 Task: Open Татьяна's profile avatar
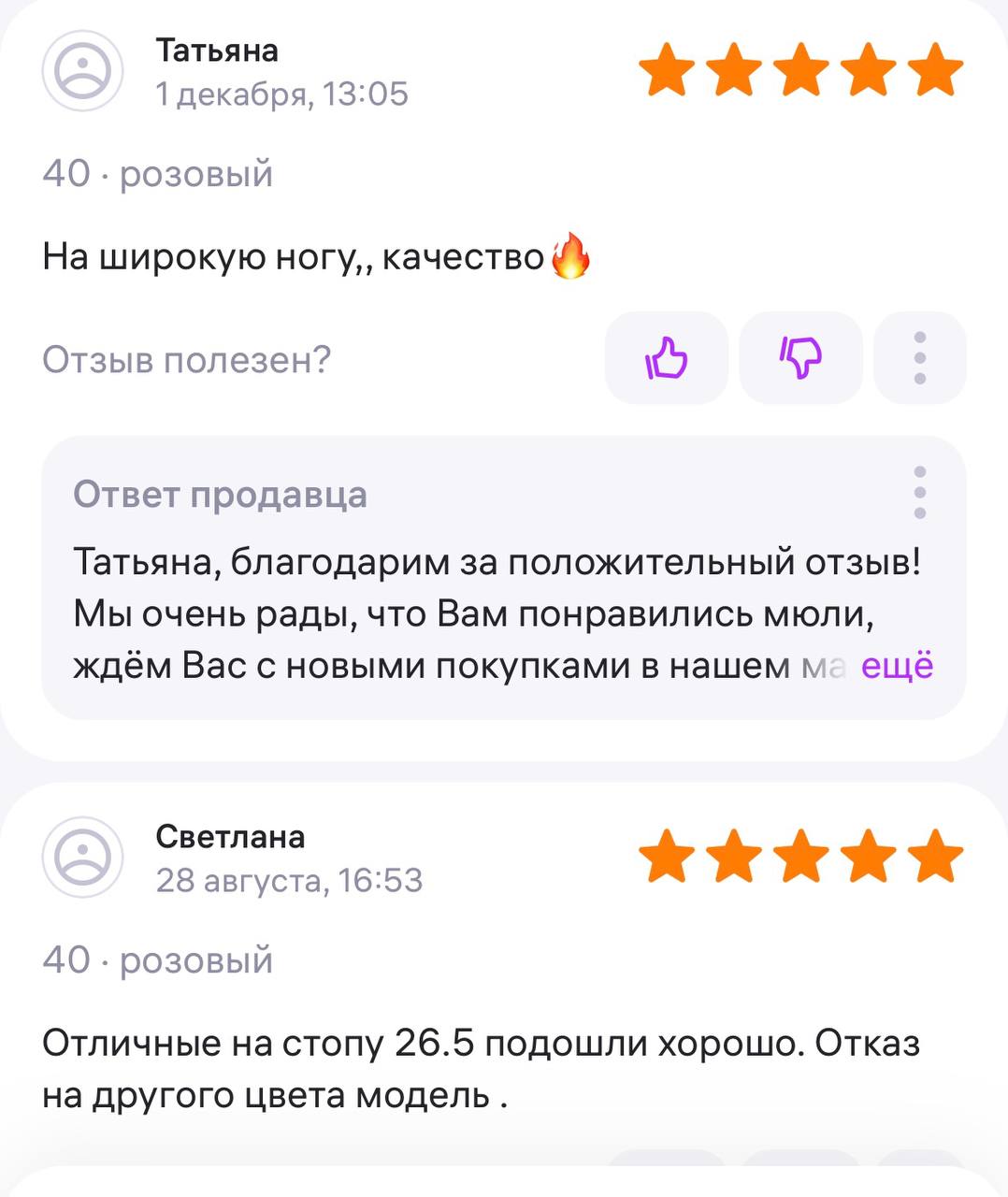[82, 71]
